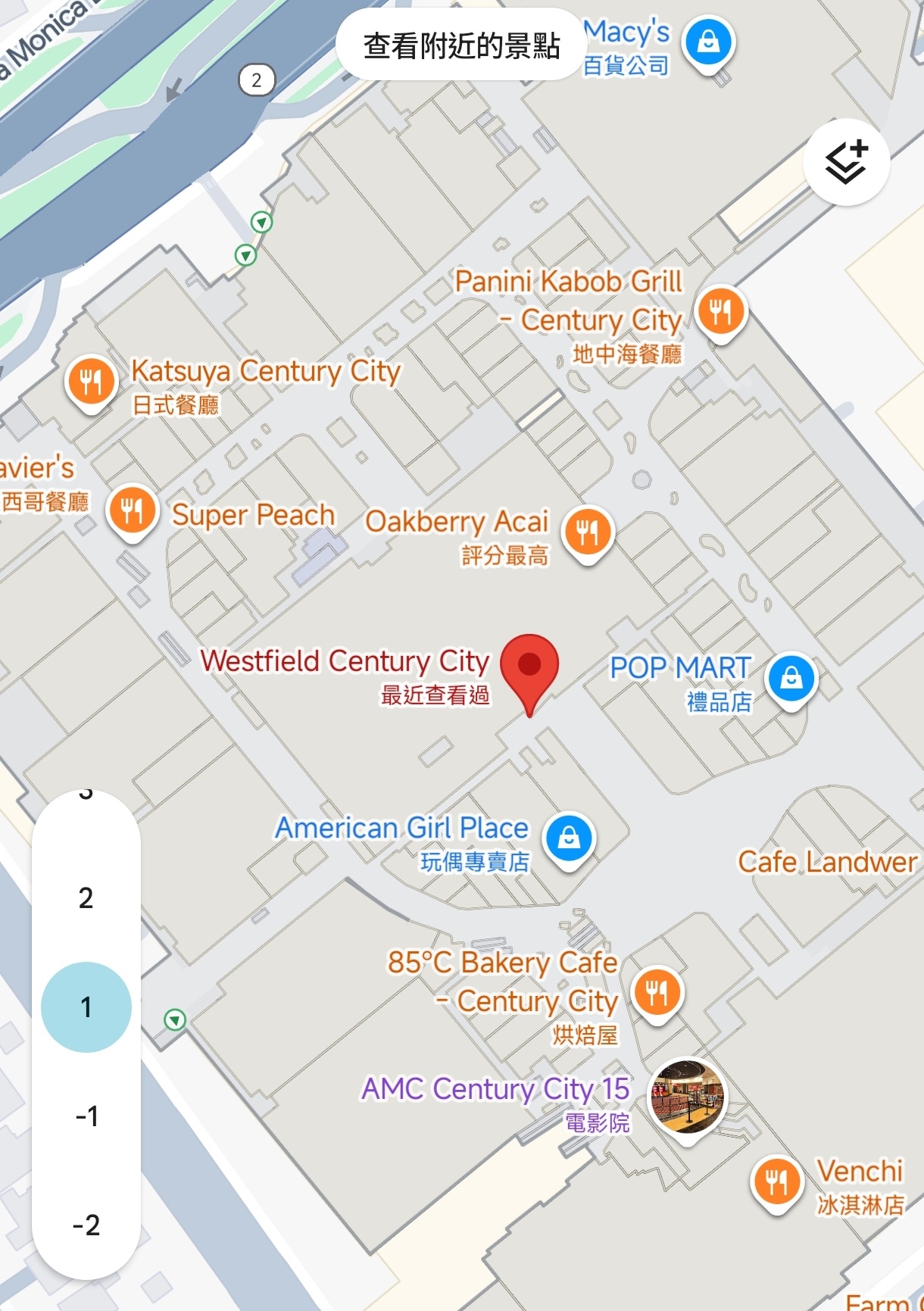Open Macy's shopping marker

[x=708, y=44]
